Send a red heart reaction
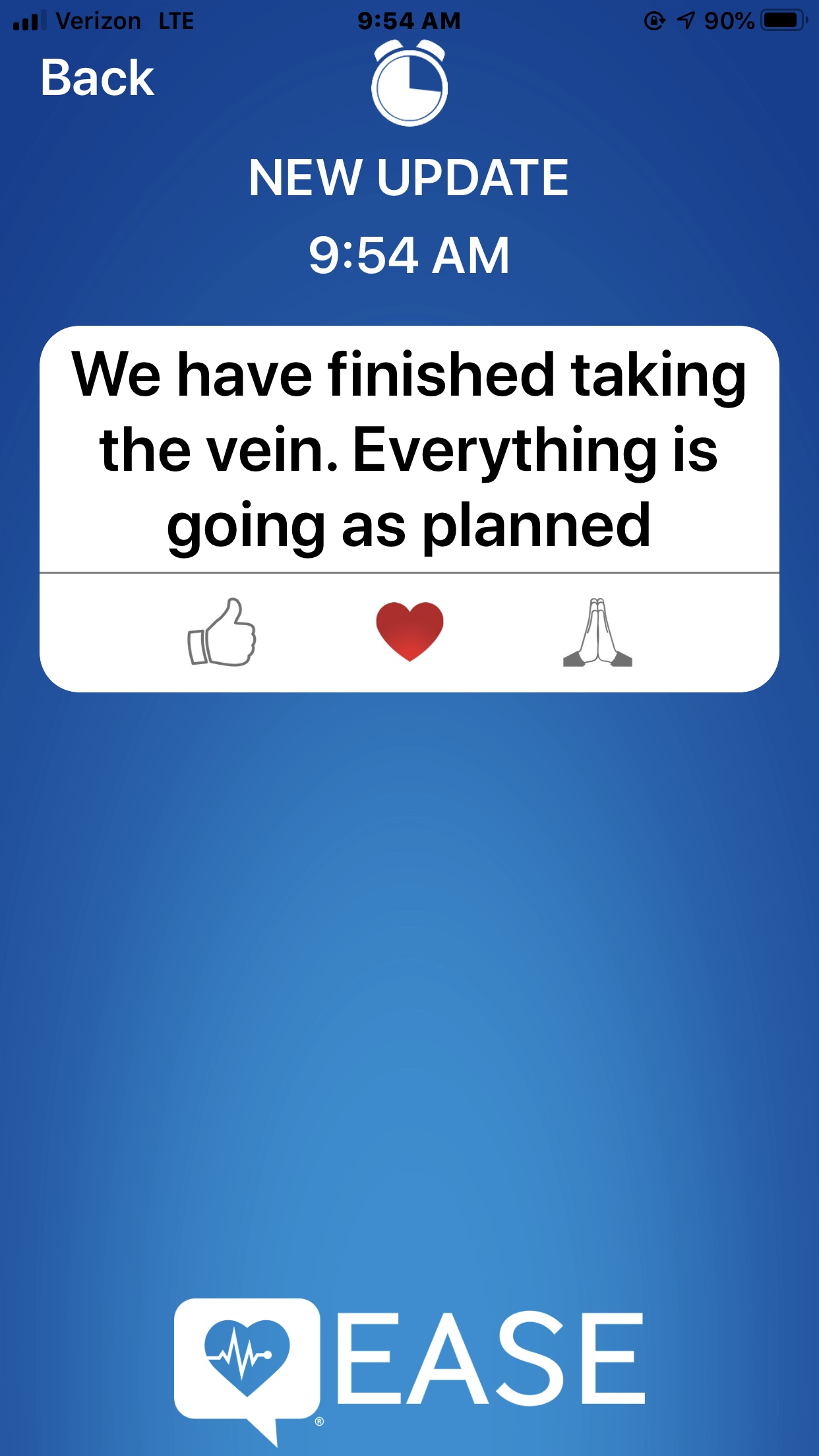819x1456 pixels. pos(409,631)
